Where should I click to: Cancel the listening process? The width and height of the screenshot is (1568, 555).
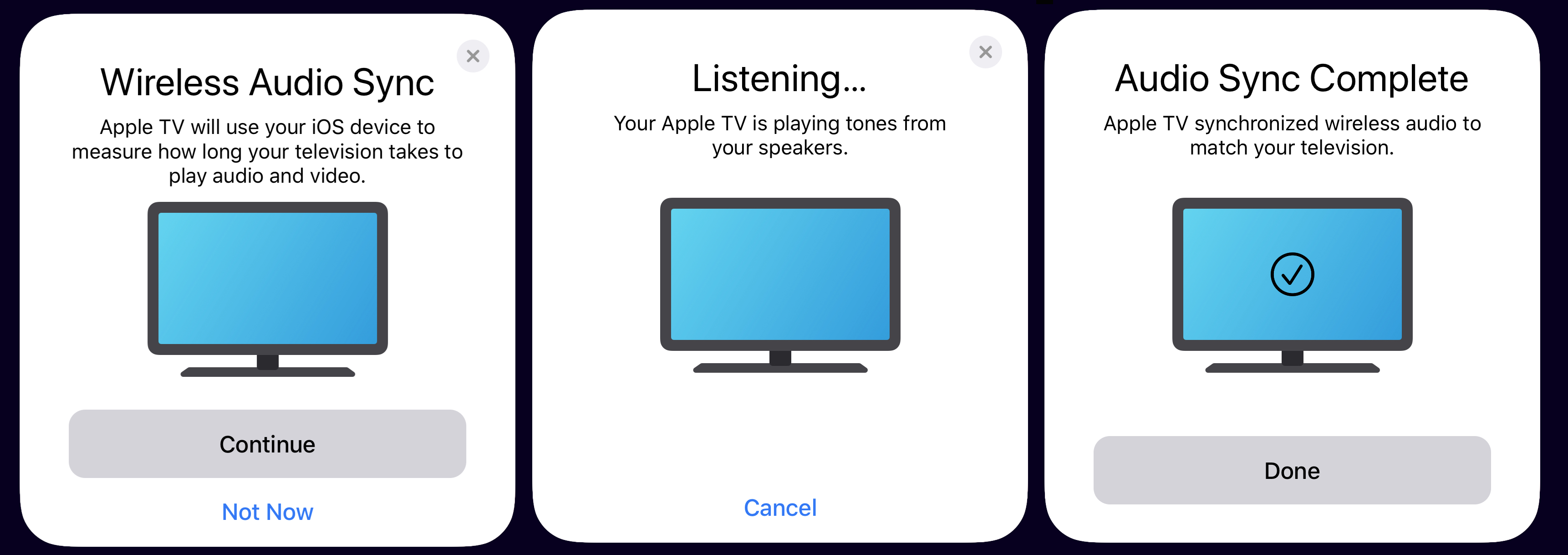point(780,508)
